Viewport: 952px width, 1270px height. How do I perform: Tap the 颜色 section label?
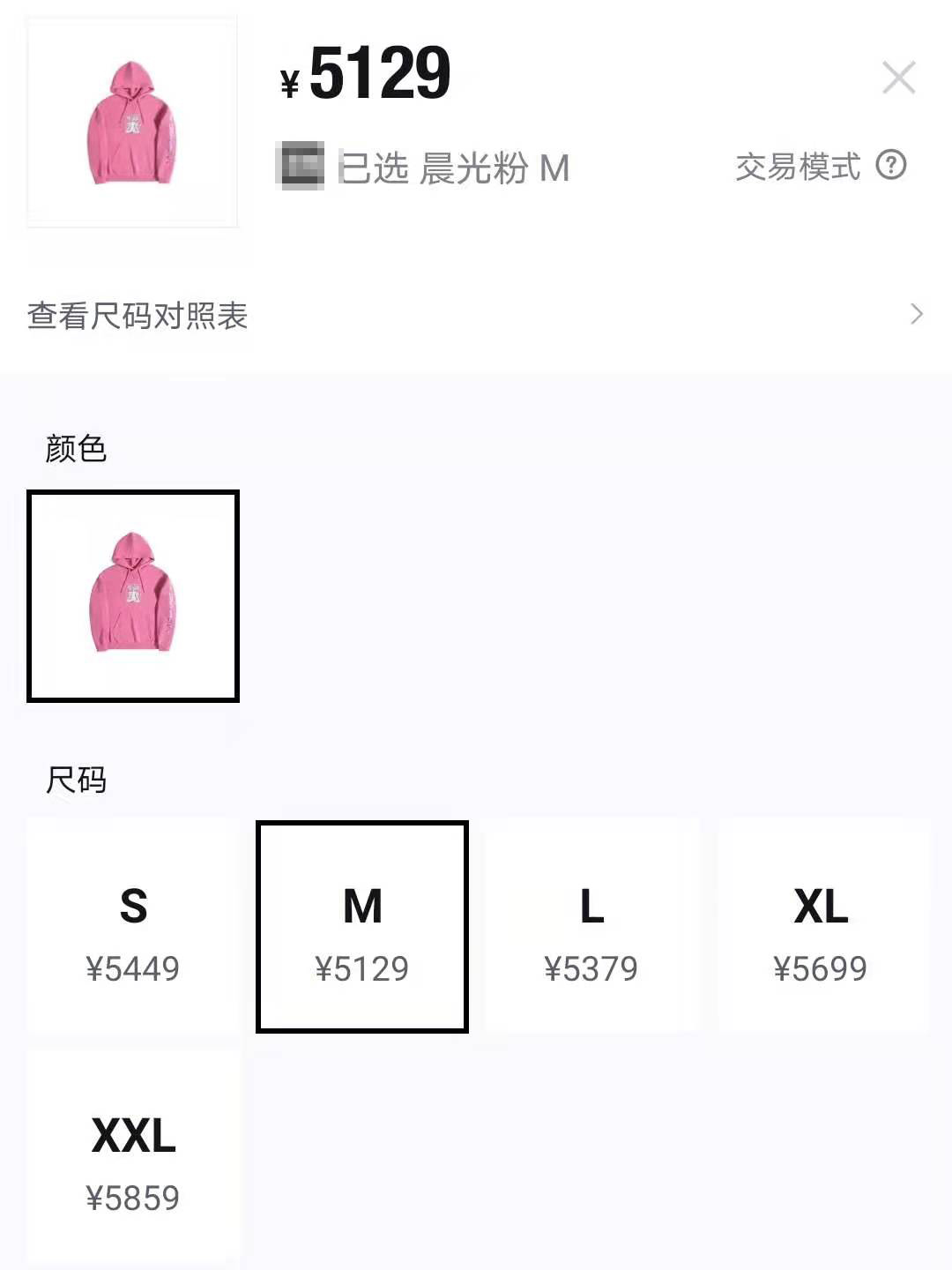(x=73, y=448)
